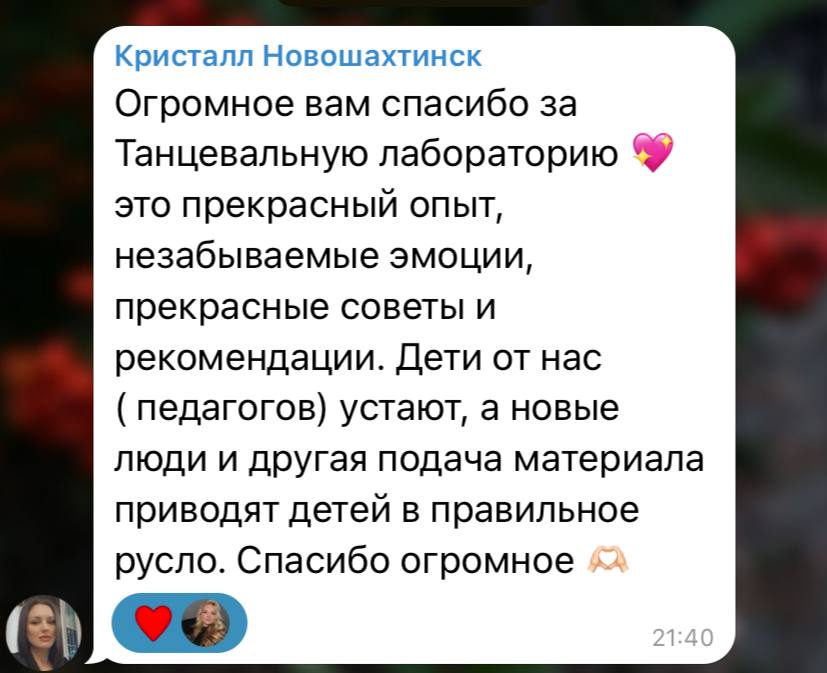Screen dimensions: 827x673
Task: Open the sender's avatar photo
Action: click(x=44, y=632)
